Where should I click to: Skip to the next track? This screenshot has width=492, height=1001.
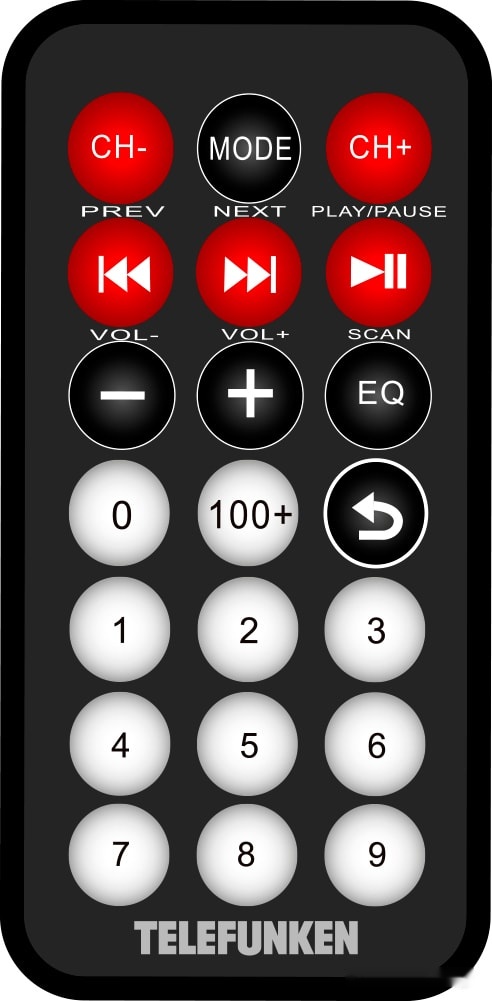click(x=249, y=273)
